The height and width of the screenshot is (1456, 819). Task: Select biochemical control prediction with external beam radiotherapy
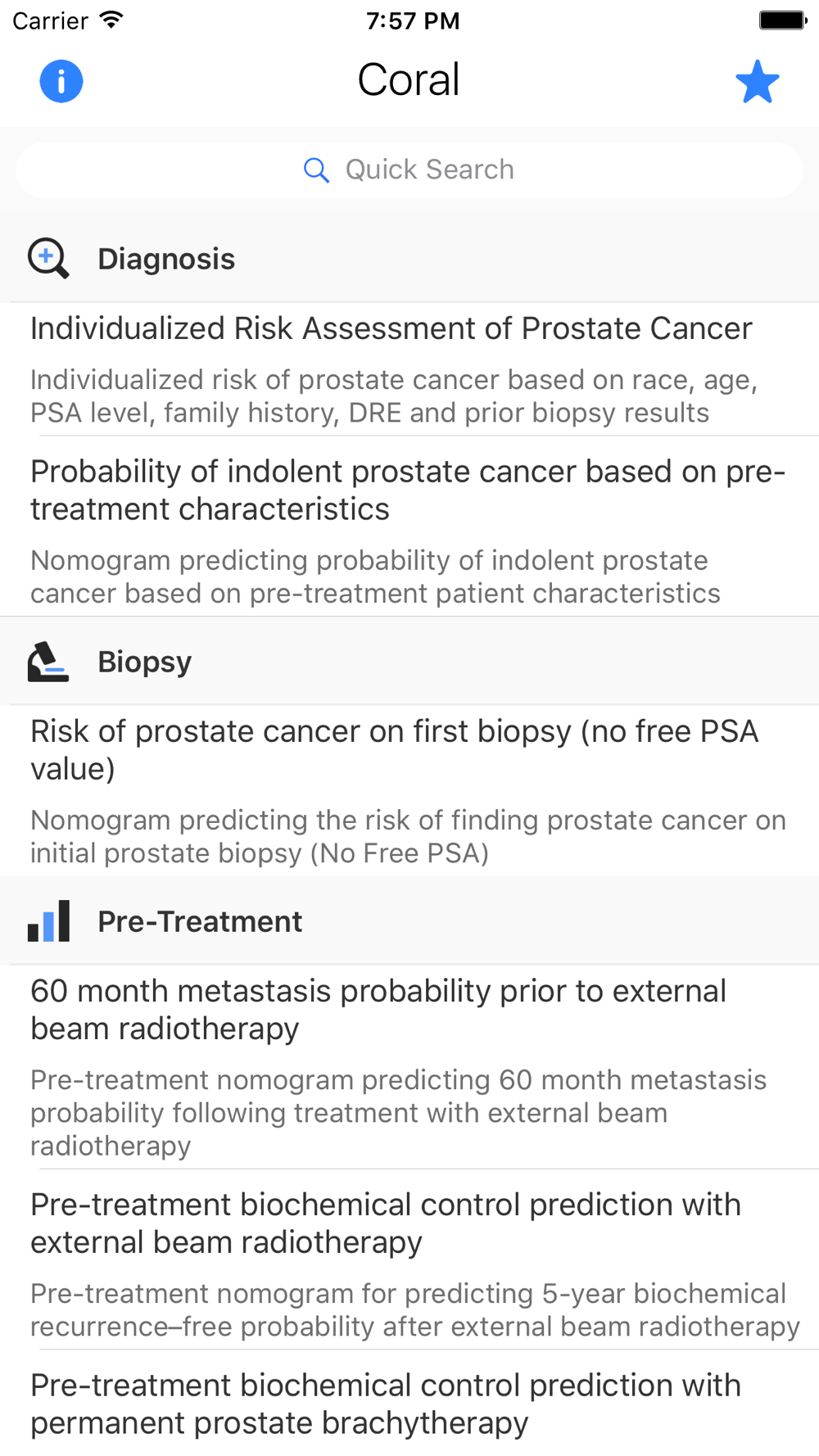click(409, 1259)
